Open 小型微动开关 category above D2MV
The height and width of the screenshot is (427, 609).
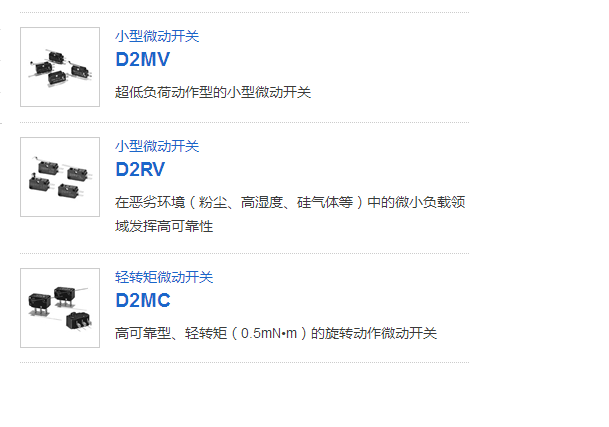click(x=157, y=36)
